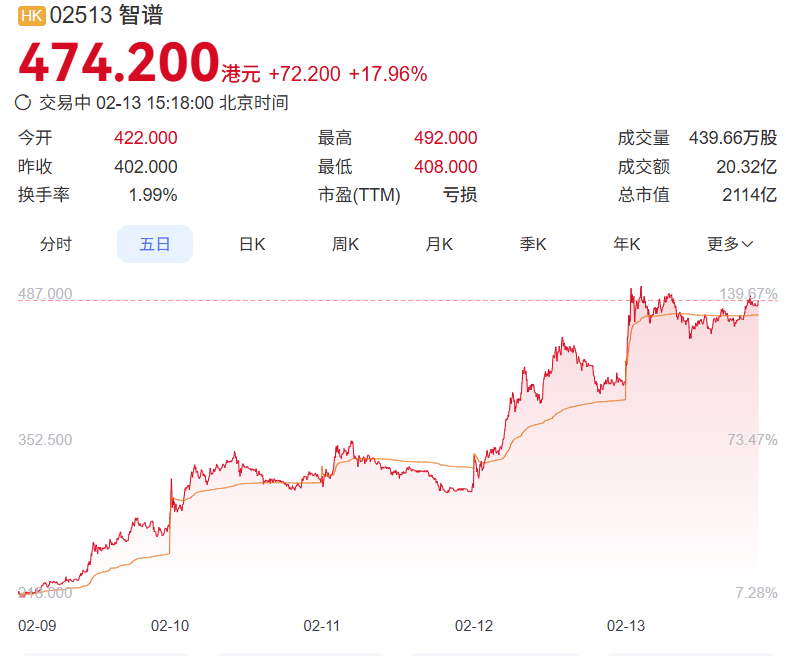Show the 日K candlestick chart
This screenshot has width=790, height=656.
coord(252,244)
